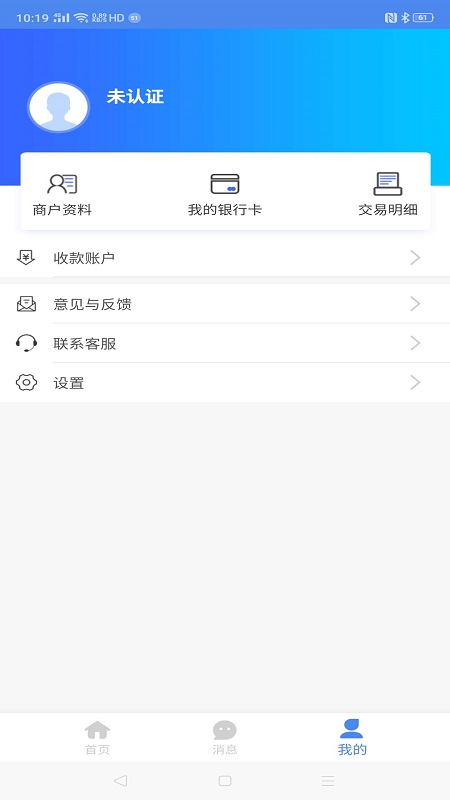This screenshot has height=800, width=450.
Task: Open the system recent apps button
Action: (328, 781)
